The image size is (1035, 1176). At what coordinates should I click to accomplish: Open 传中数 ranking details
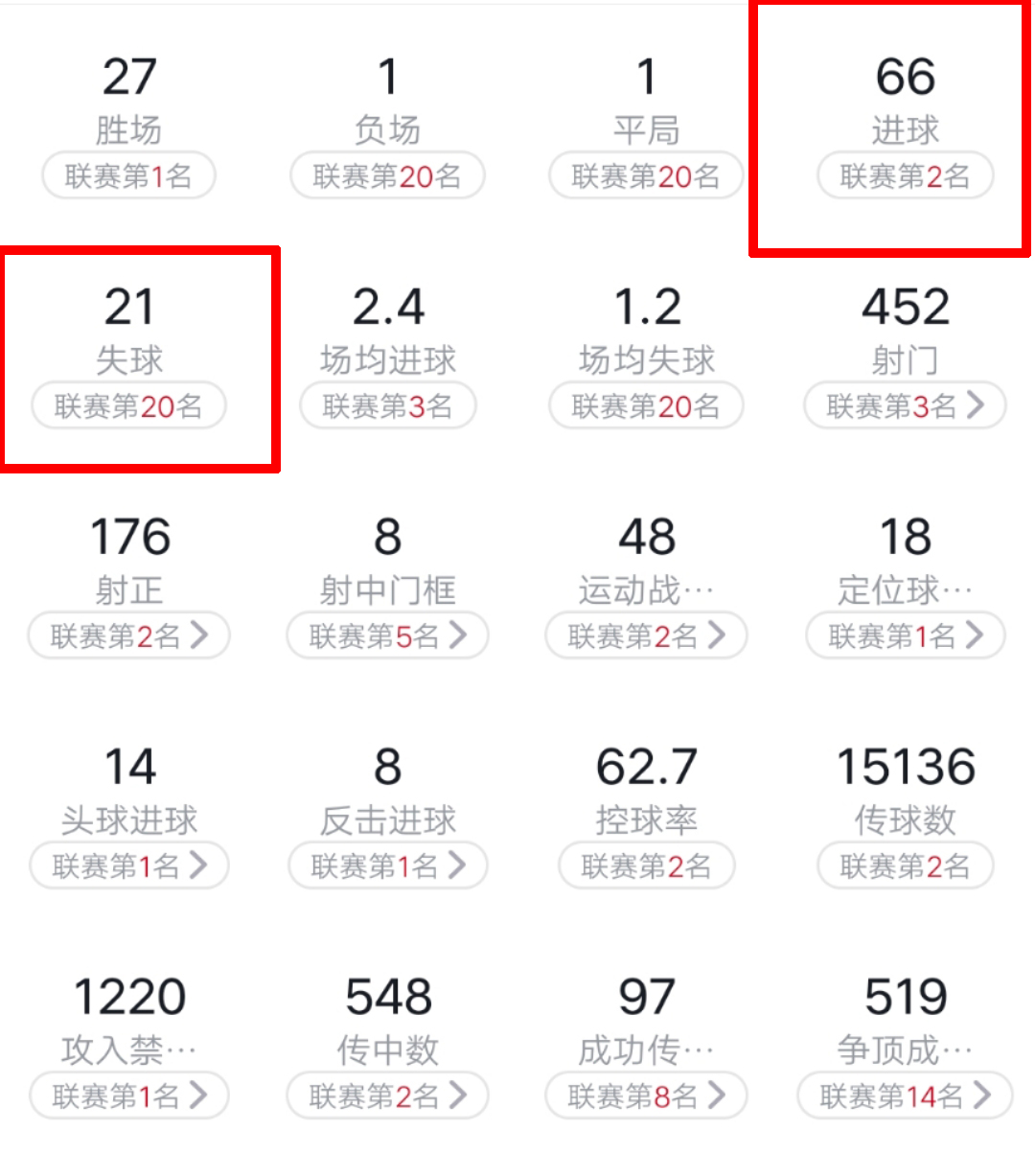click(x=387, y=1095)
